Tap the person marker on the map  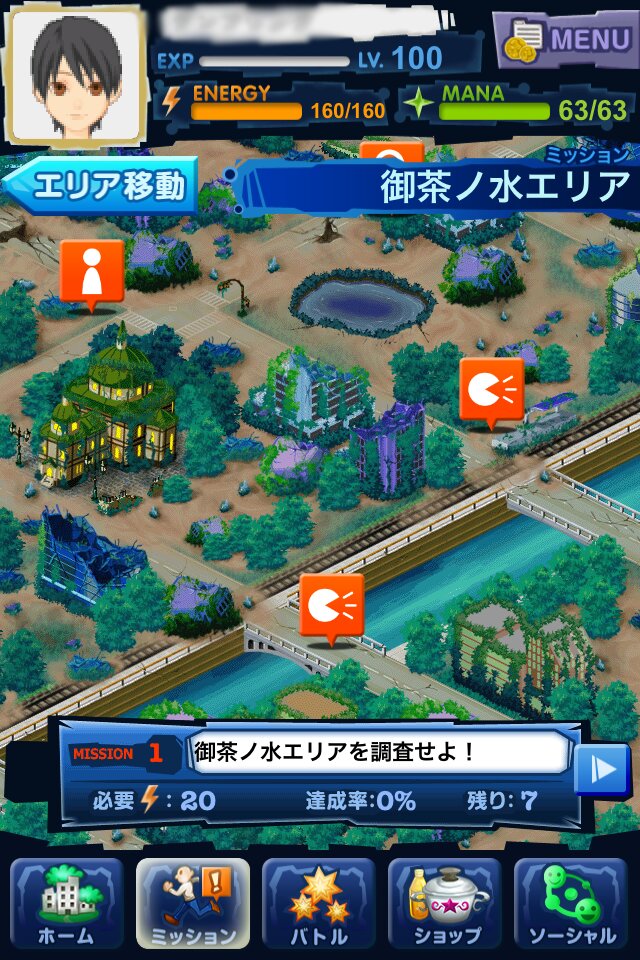coord(92,272)
